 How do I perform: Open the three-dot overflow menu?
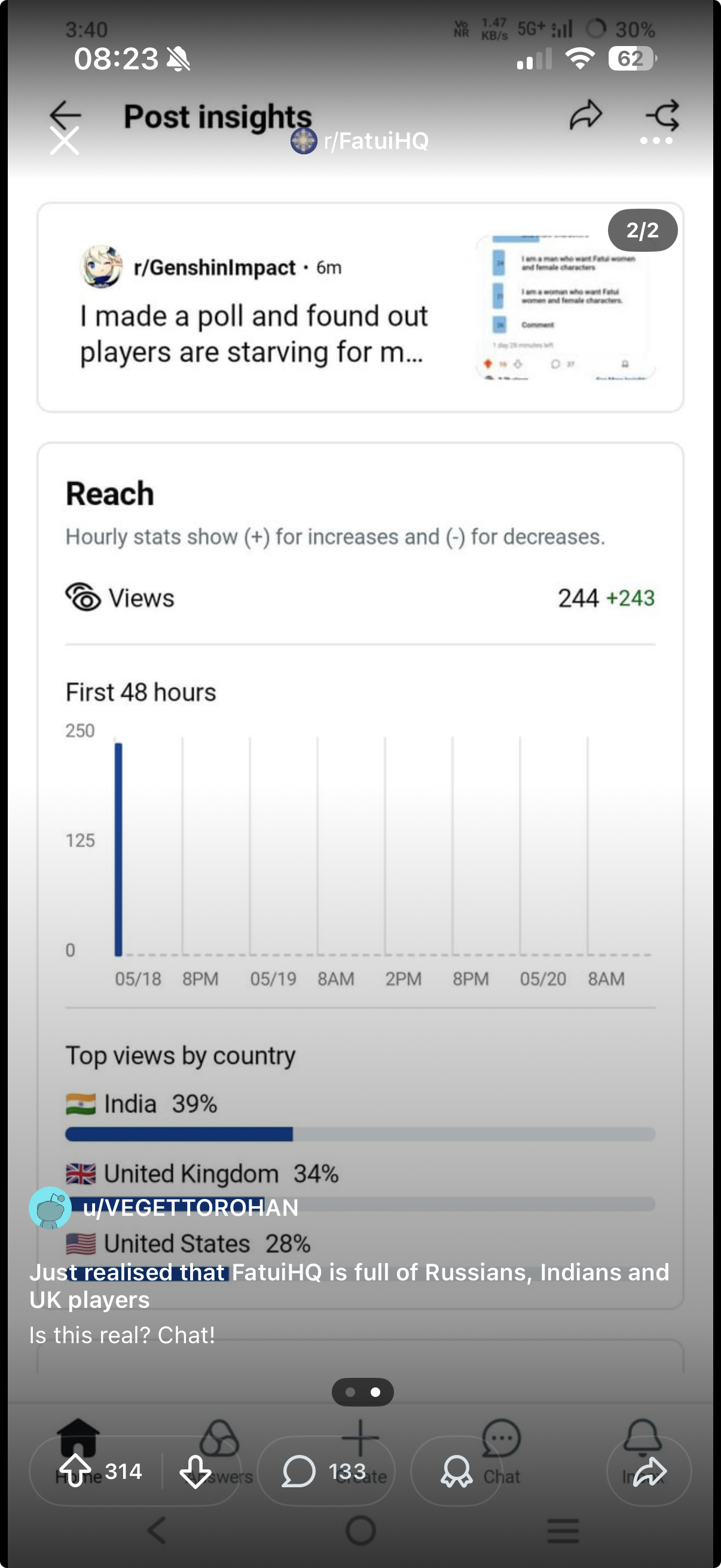coord(656,141)
